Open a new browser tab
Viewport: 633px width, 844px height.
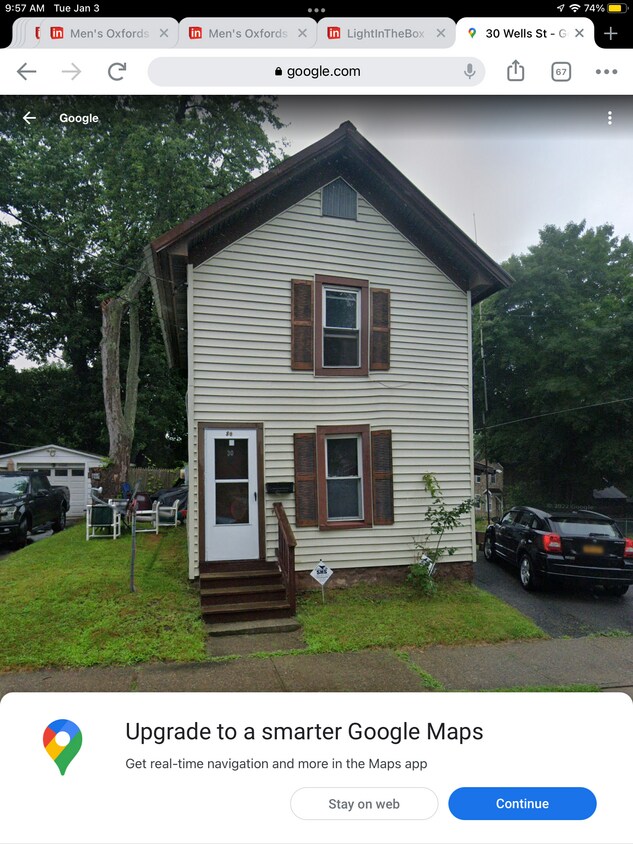611,33
